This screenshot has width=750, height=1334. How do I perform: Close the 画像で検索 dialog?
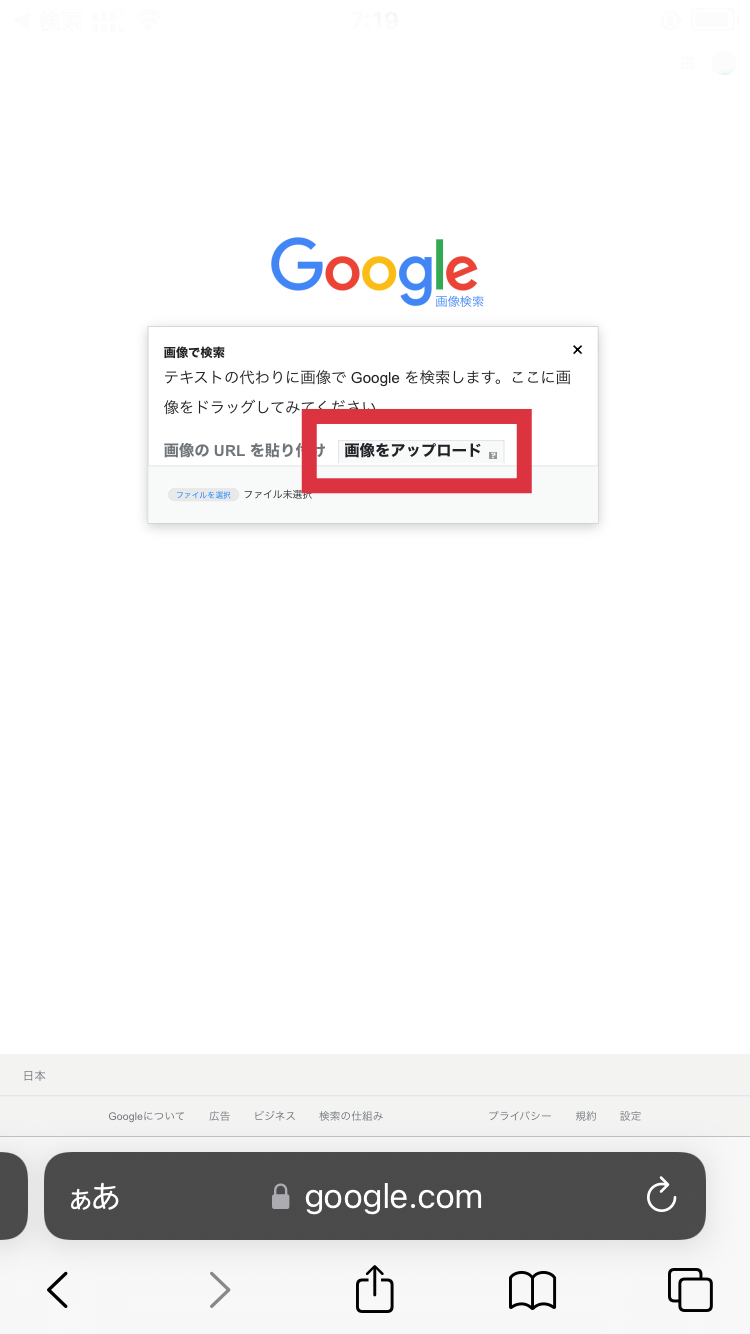click(577, 350)
